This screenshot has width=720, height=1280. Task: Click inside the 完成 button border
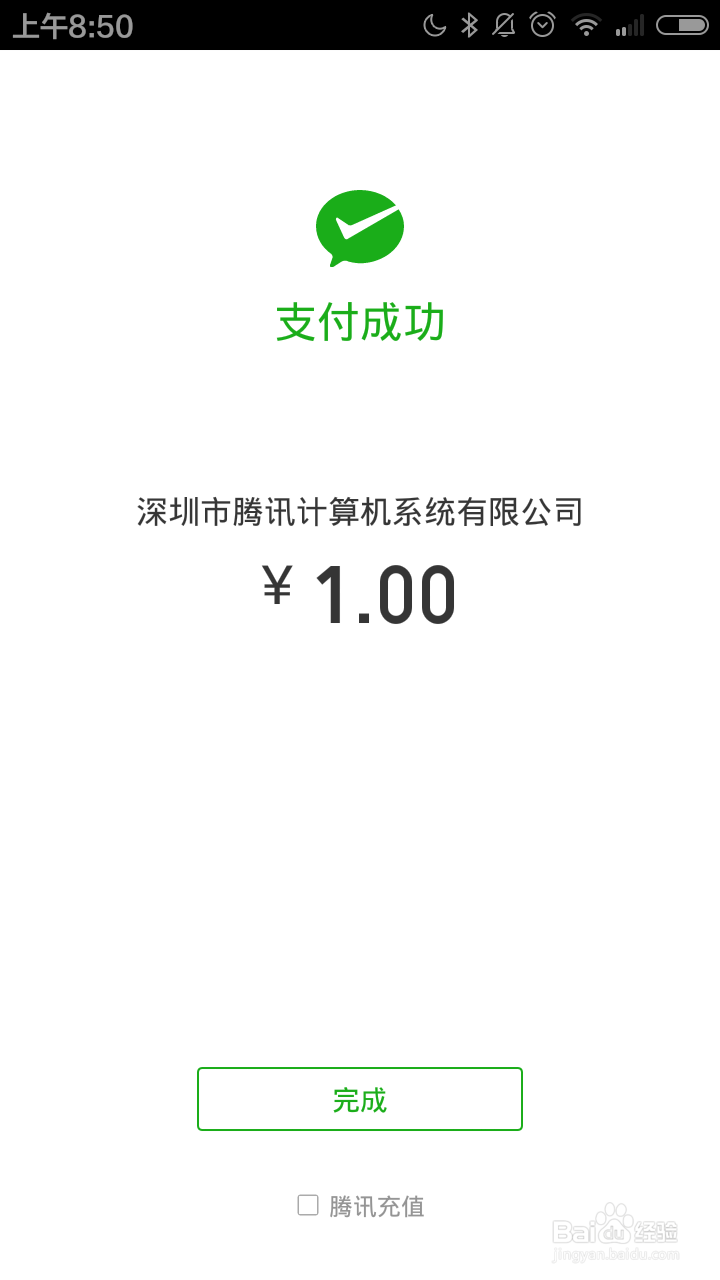point(360,1098)
